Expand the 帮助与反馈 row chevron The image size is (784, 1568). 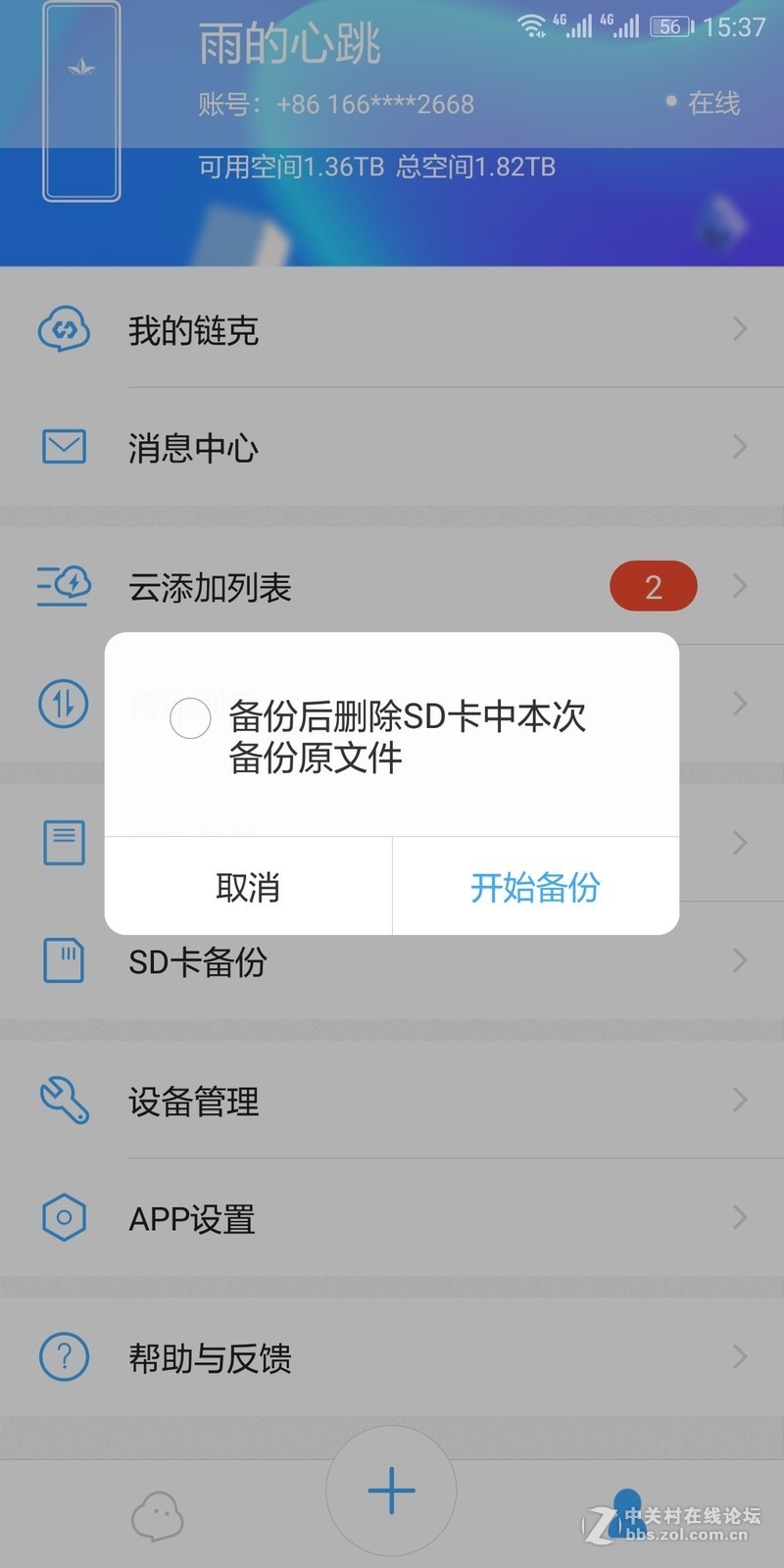740,1357
